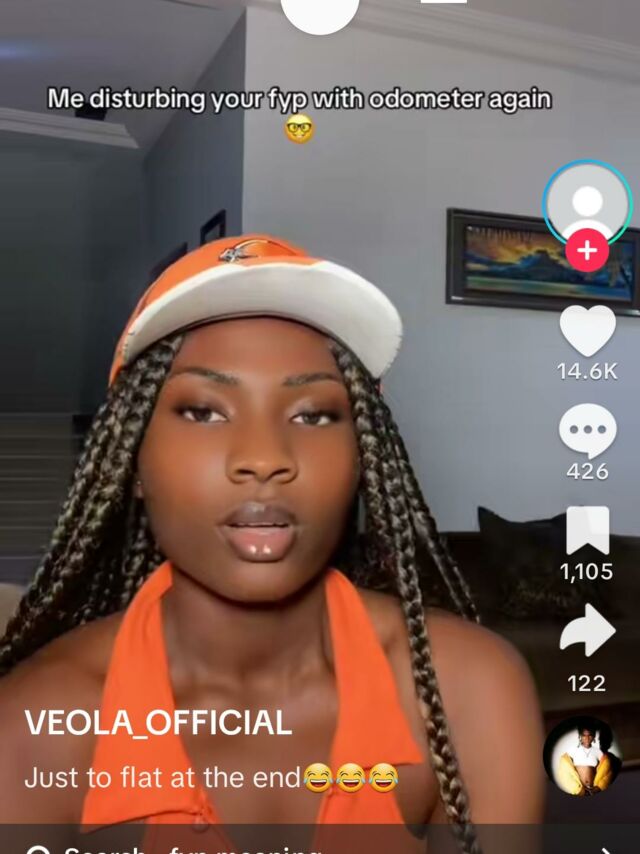This screenshot has width=640, height=854.
Task: Follow the creator with the plus button
Action: coord(587,251)
